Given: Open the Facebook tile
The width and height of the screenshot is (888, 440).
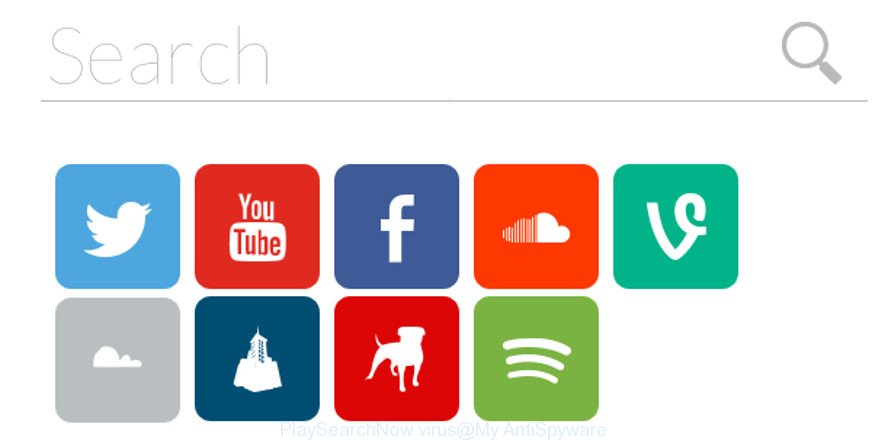Looking at the screenshot, I should 396,226.
